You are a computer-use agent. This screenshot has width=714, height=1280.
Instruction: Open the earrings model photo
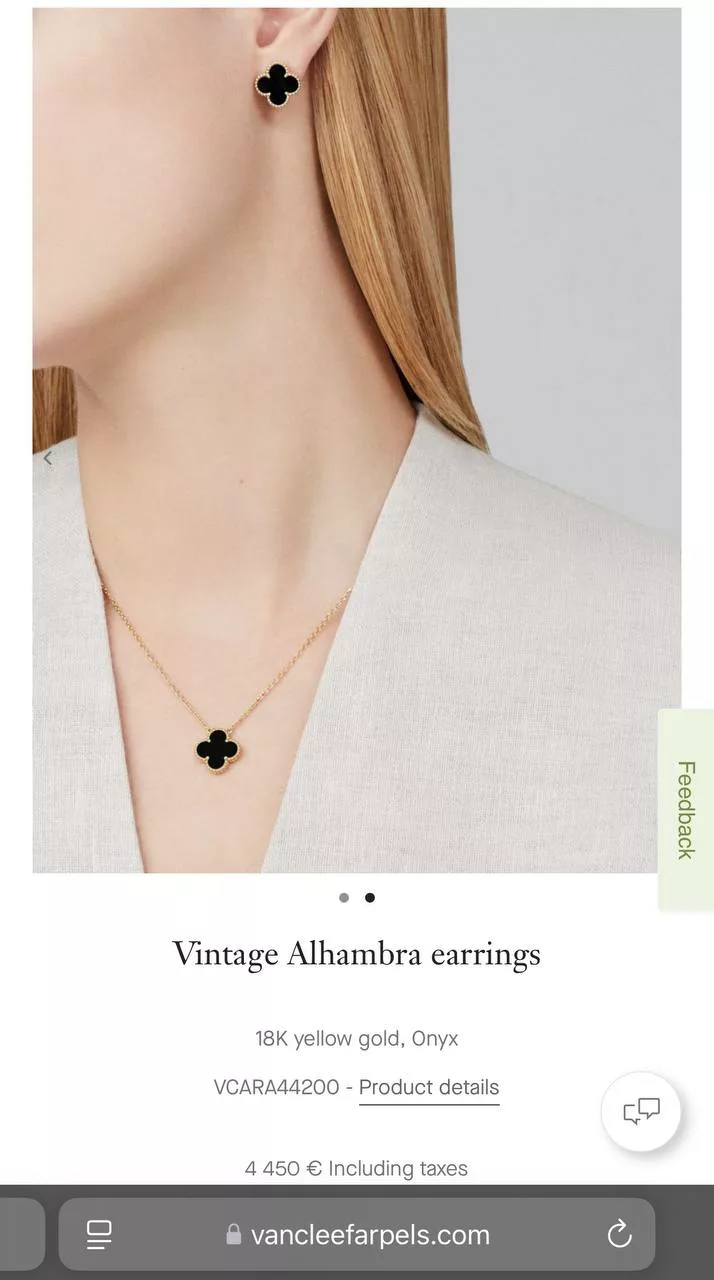[356, 440]
